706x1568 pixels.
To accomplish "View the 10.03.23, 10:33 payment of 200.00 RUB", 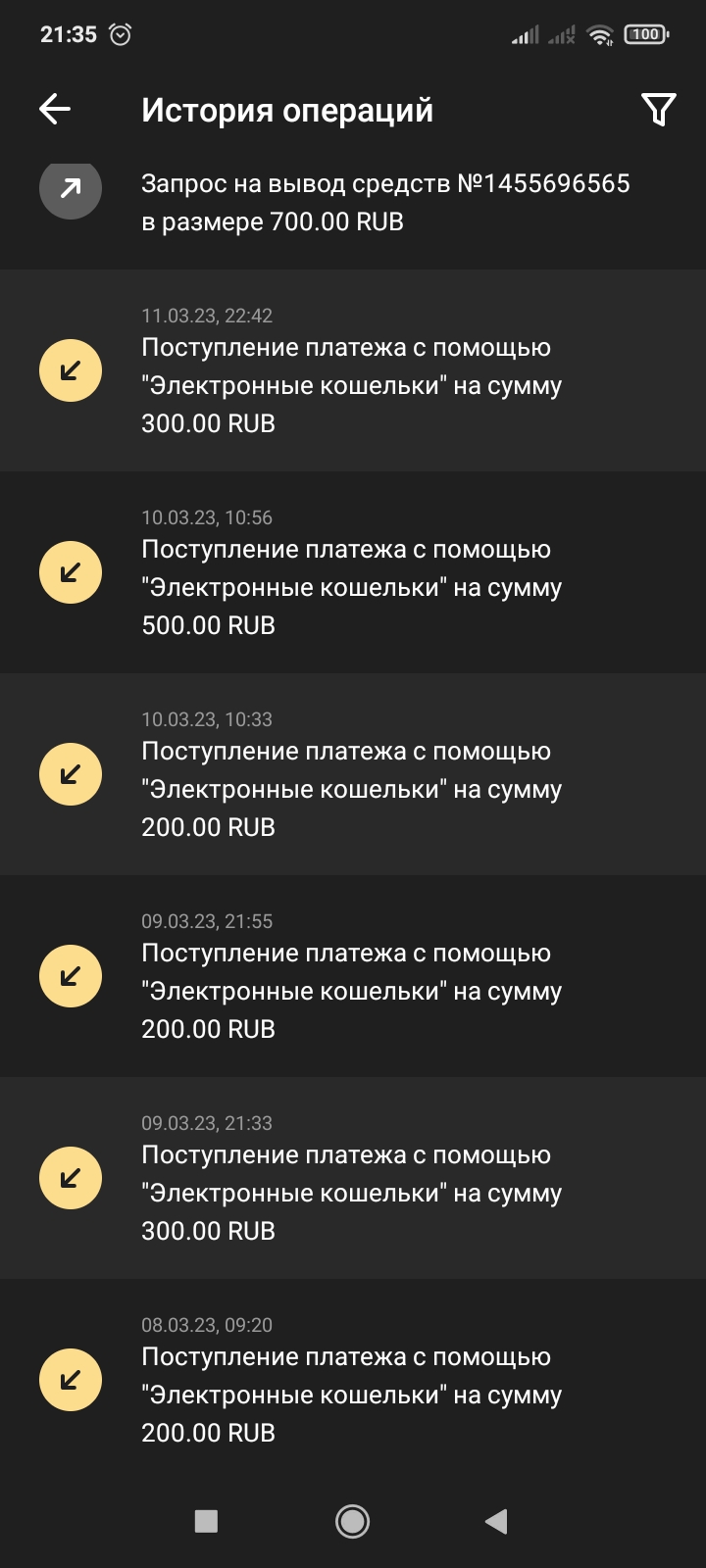I will click(353, 776).
